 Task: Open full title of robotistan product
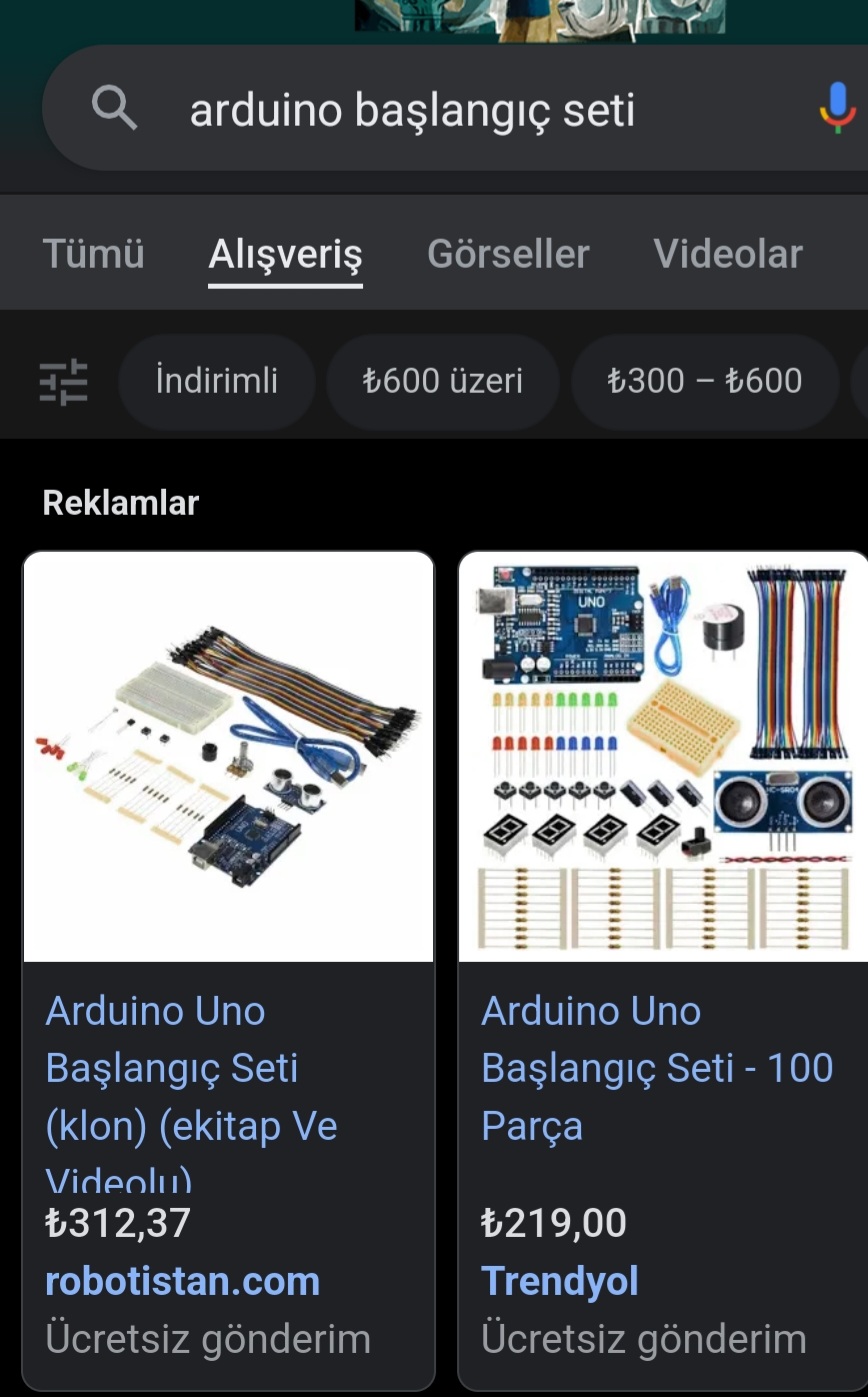190,1067
